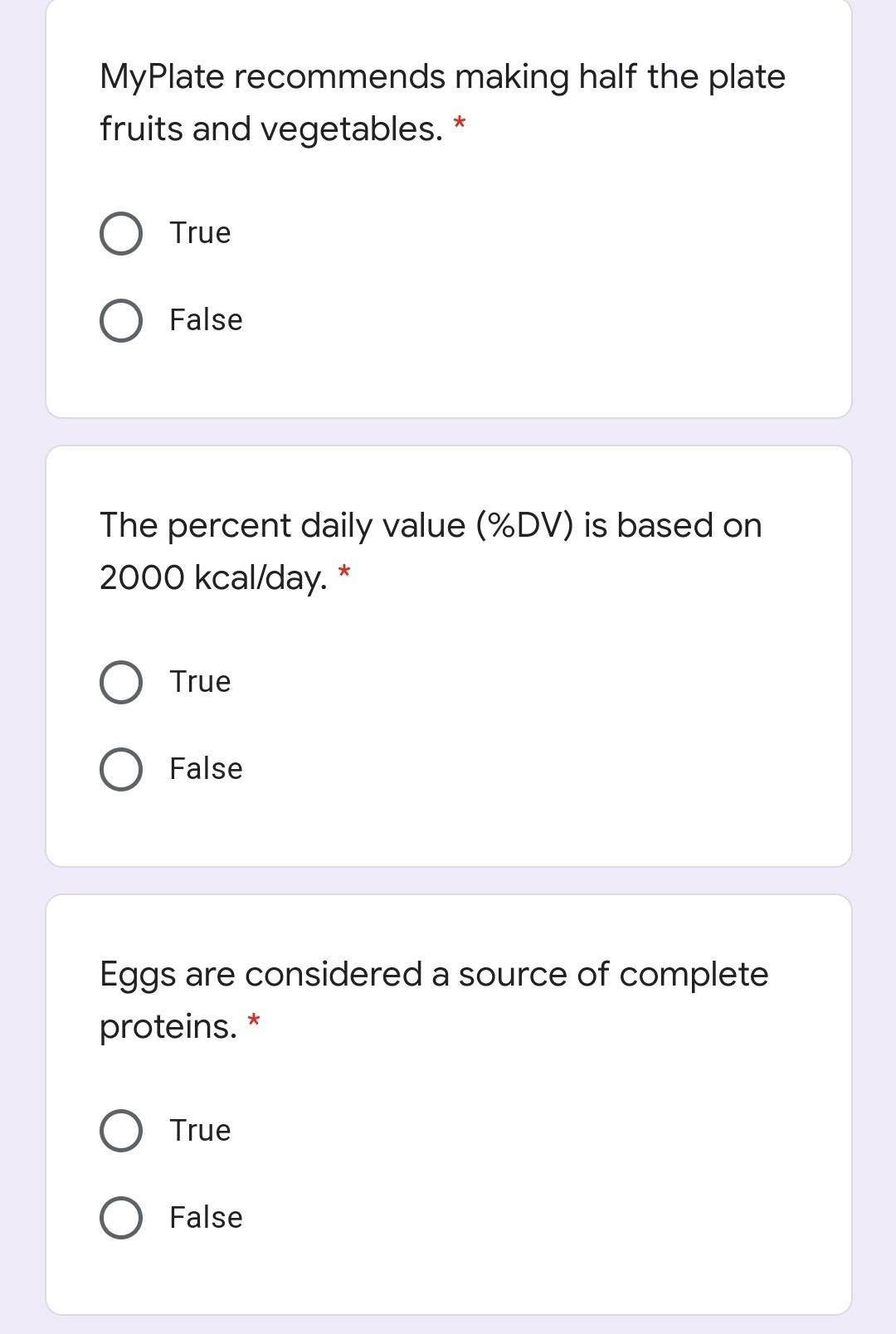Click the required asterisk on the eggs question
This screenshot has width=896, height=1334.
click(255, 1021)
